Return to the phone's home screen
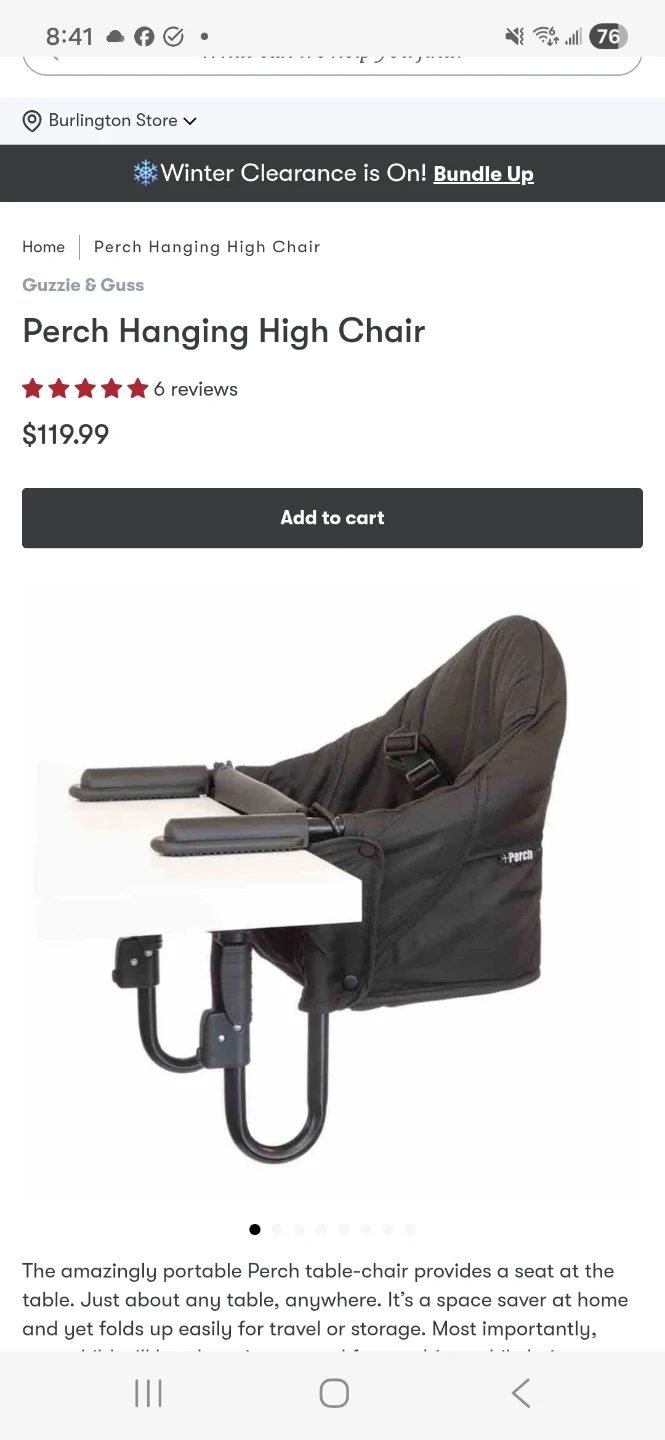This screenshot has width=665, height=1440. [x=334, y=1393]
